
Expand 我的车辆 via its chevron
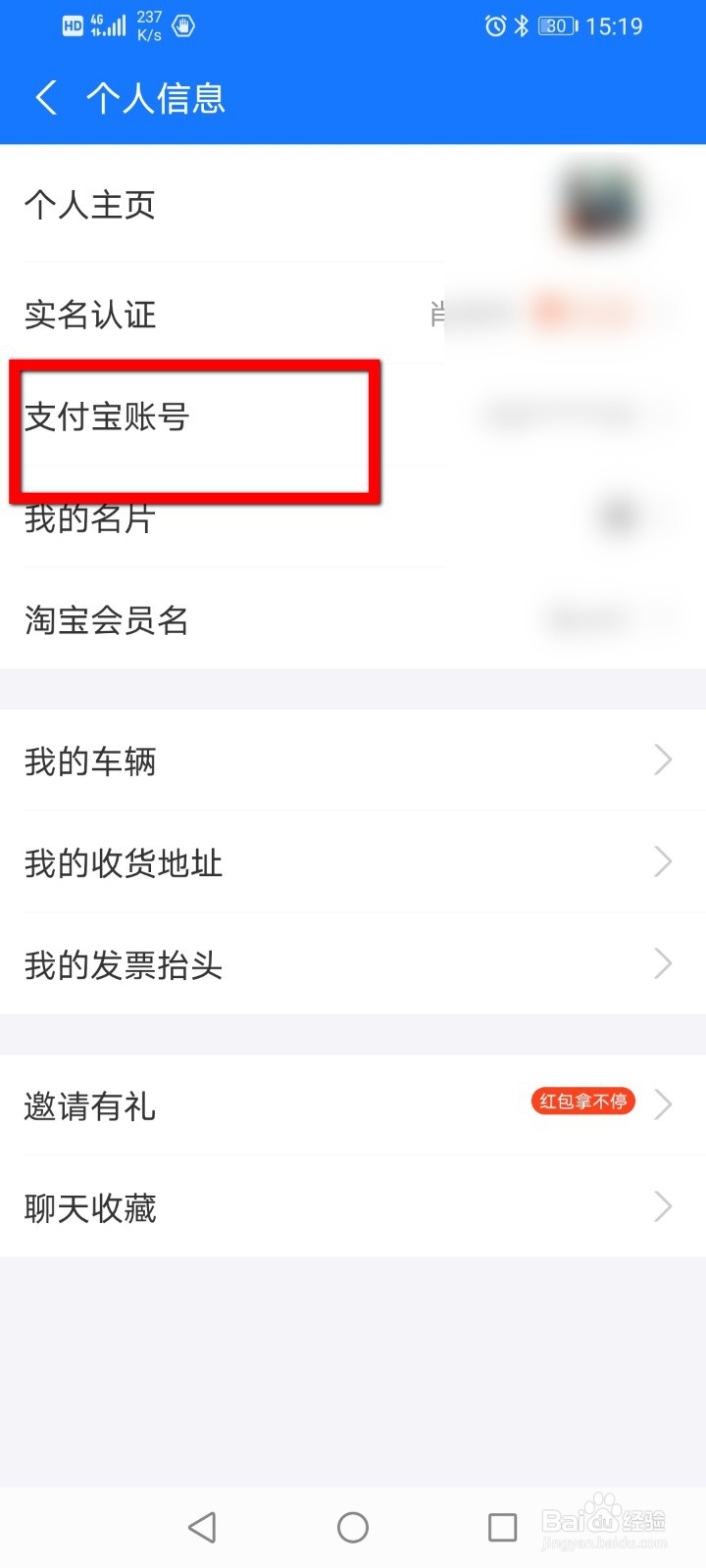point(663,760)
